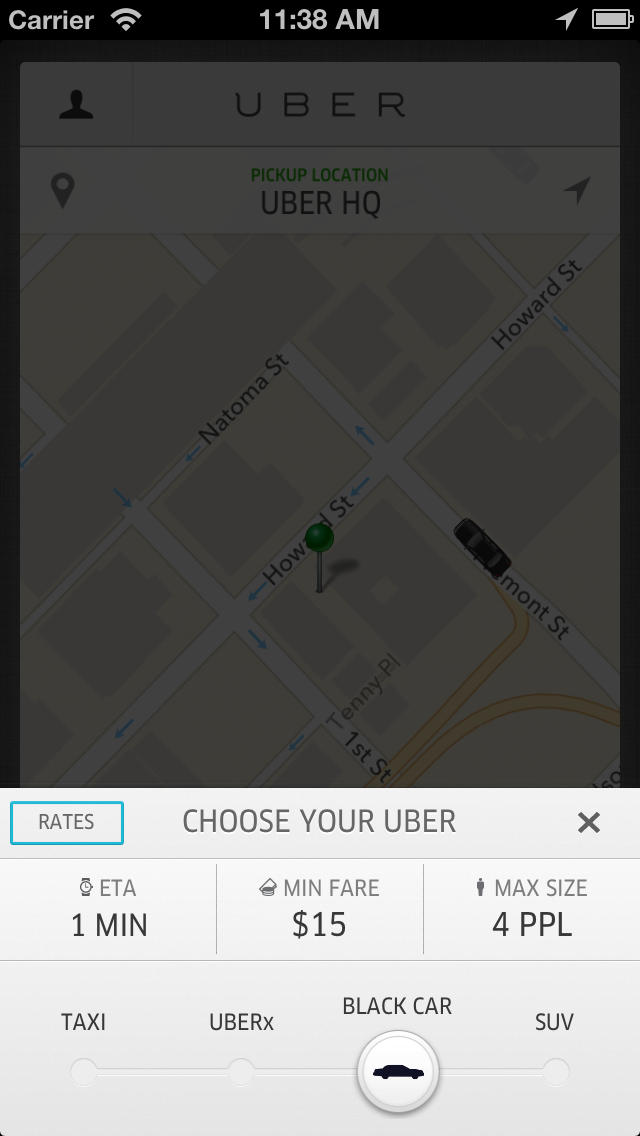Image resolution: width=640 pixels, height=1136 pixels.
Task: Open the Rates button
Action: click(67, 822)
